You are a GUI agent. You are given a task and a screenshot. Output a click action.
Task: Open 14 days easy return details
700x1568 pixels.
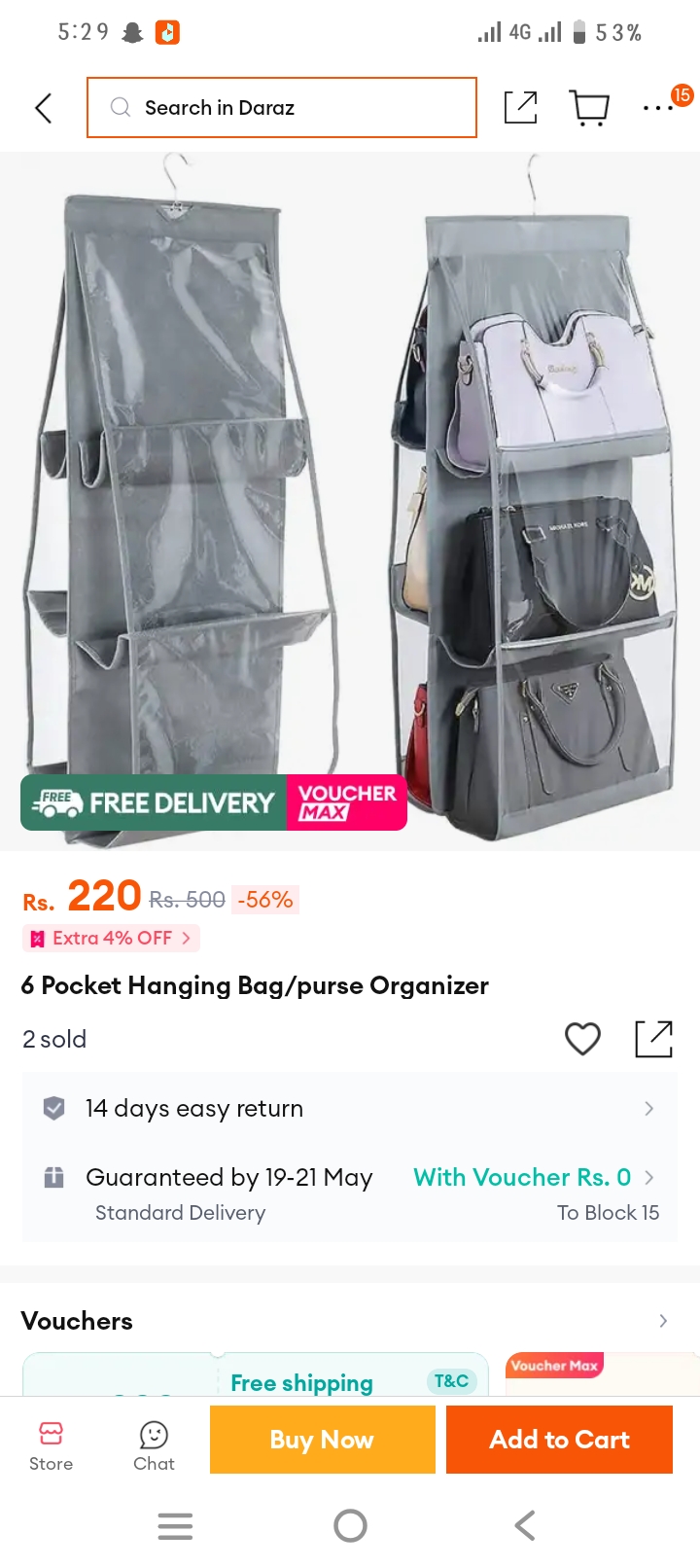point(350,1108)
